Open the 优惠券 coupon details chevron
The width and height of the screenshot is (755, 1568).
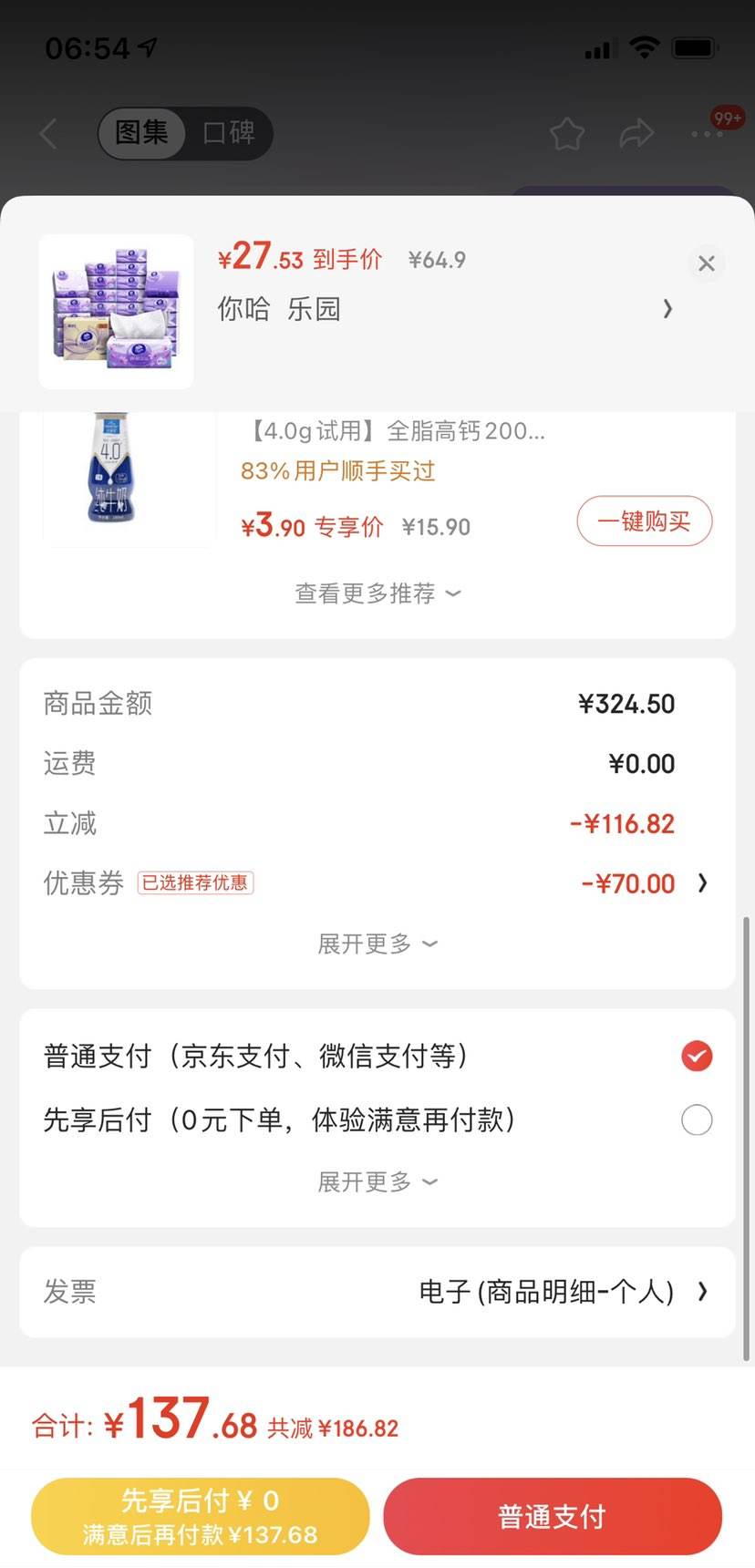[x=702, y=882]
